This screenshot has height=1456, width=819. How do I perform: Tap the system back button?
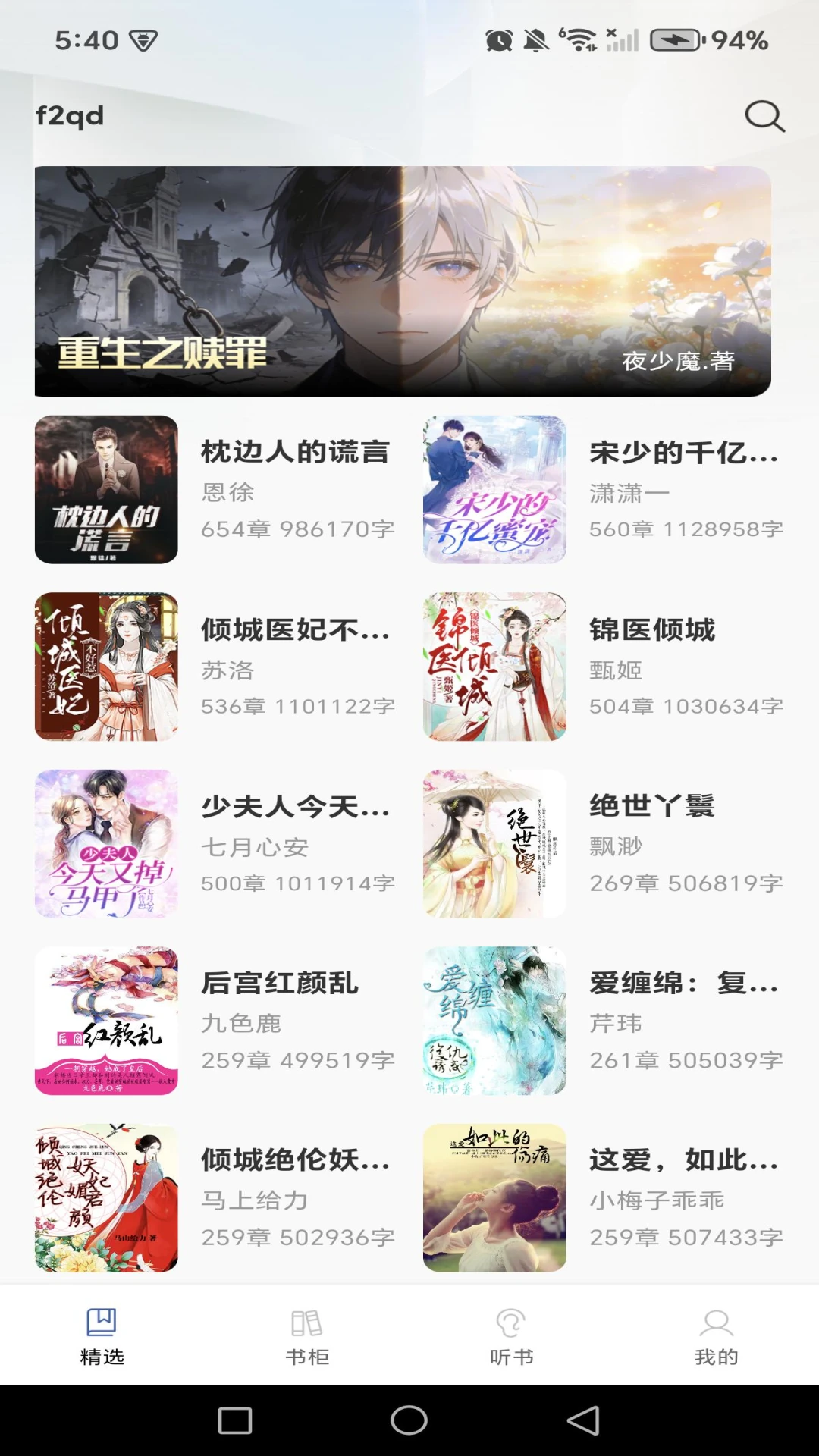tap(583, 1420)
